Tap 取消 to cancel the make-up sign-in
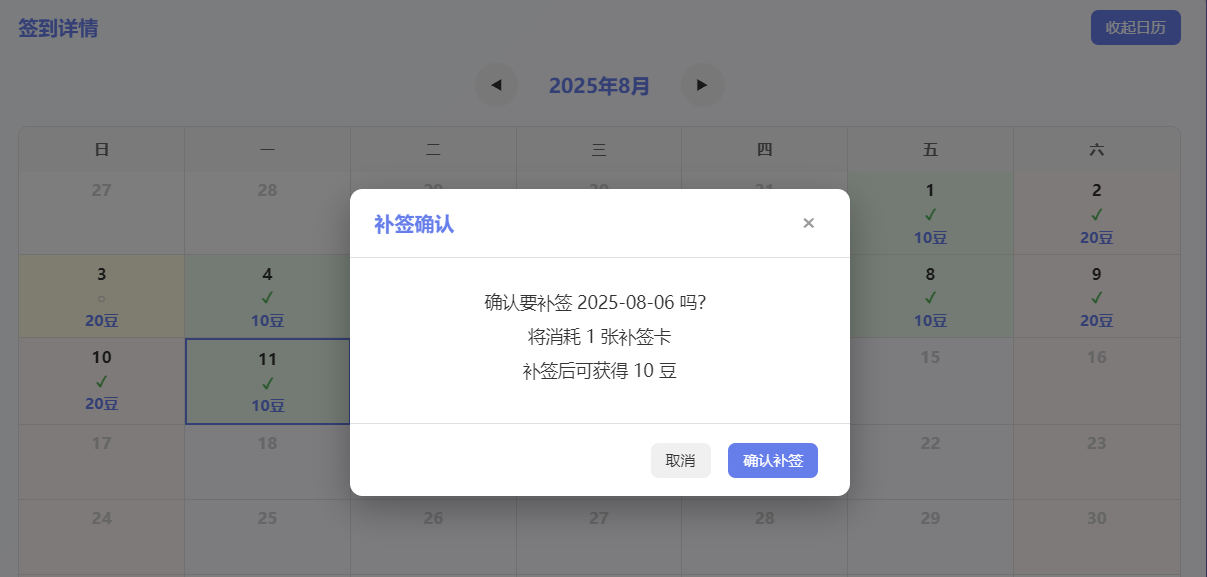Viewport: 1207px width, 577px height. click(680, 461)
